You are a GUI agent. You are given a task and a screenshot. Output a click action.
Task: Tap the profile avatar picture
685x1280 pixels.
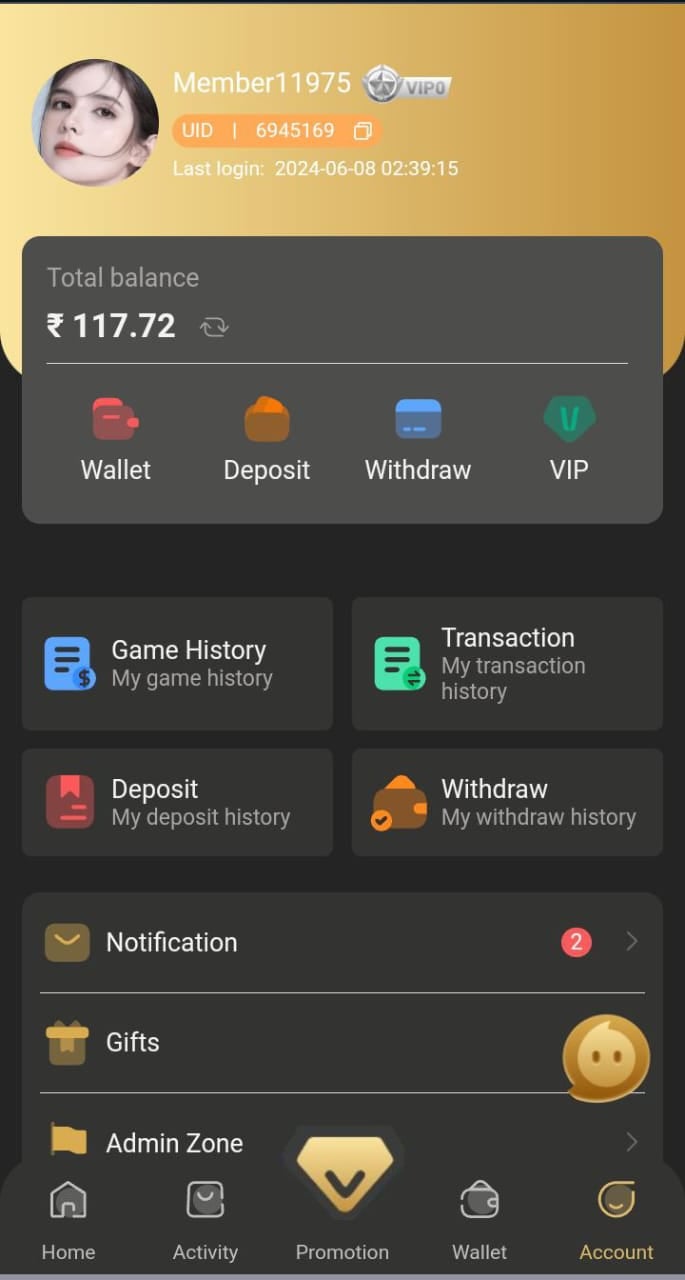(x=95, y=123)
